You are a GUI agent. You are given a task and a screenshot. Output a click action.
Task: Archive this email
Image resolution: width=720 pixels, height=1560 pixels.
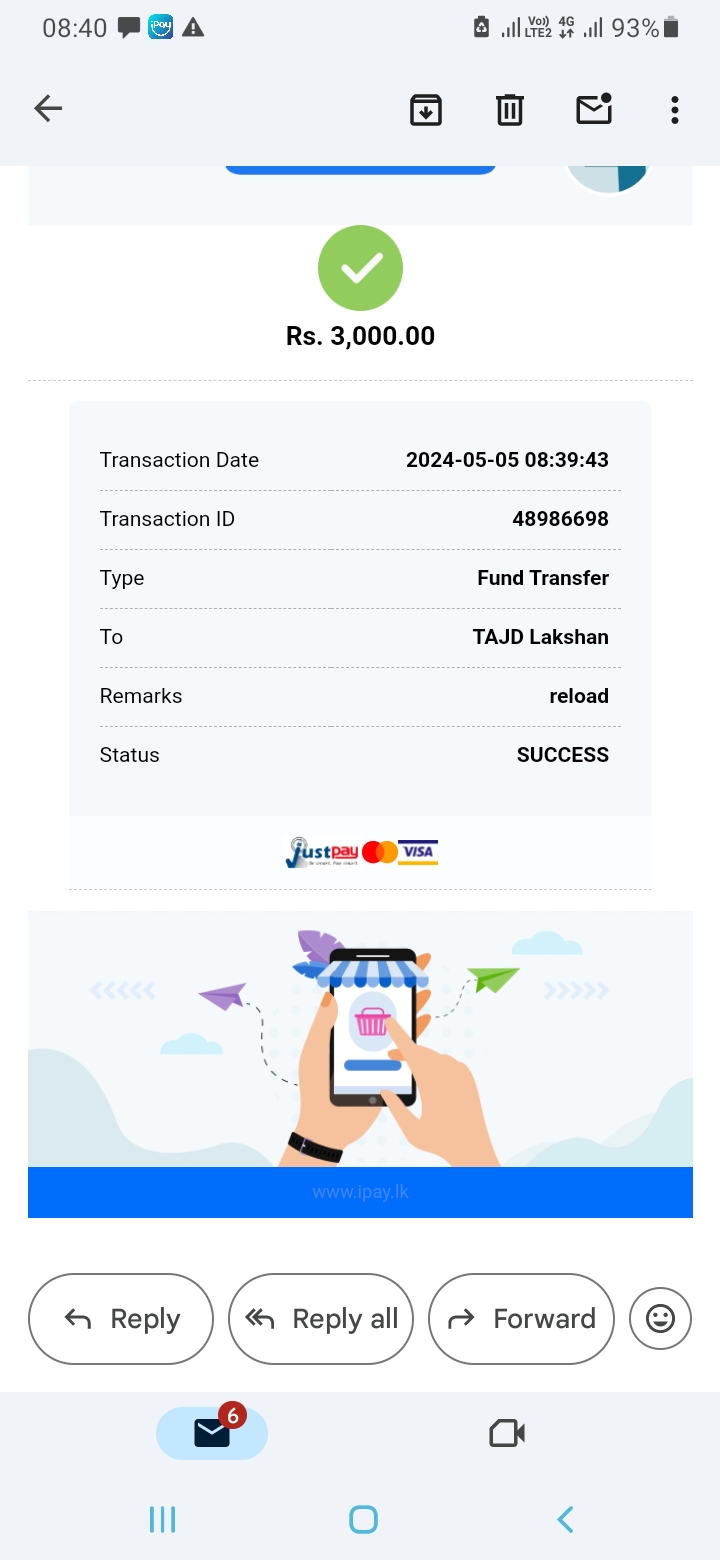coord(426,109)
